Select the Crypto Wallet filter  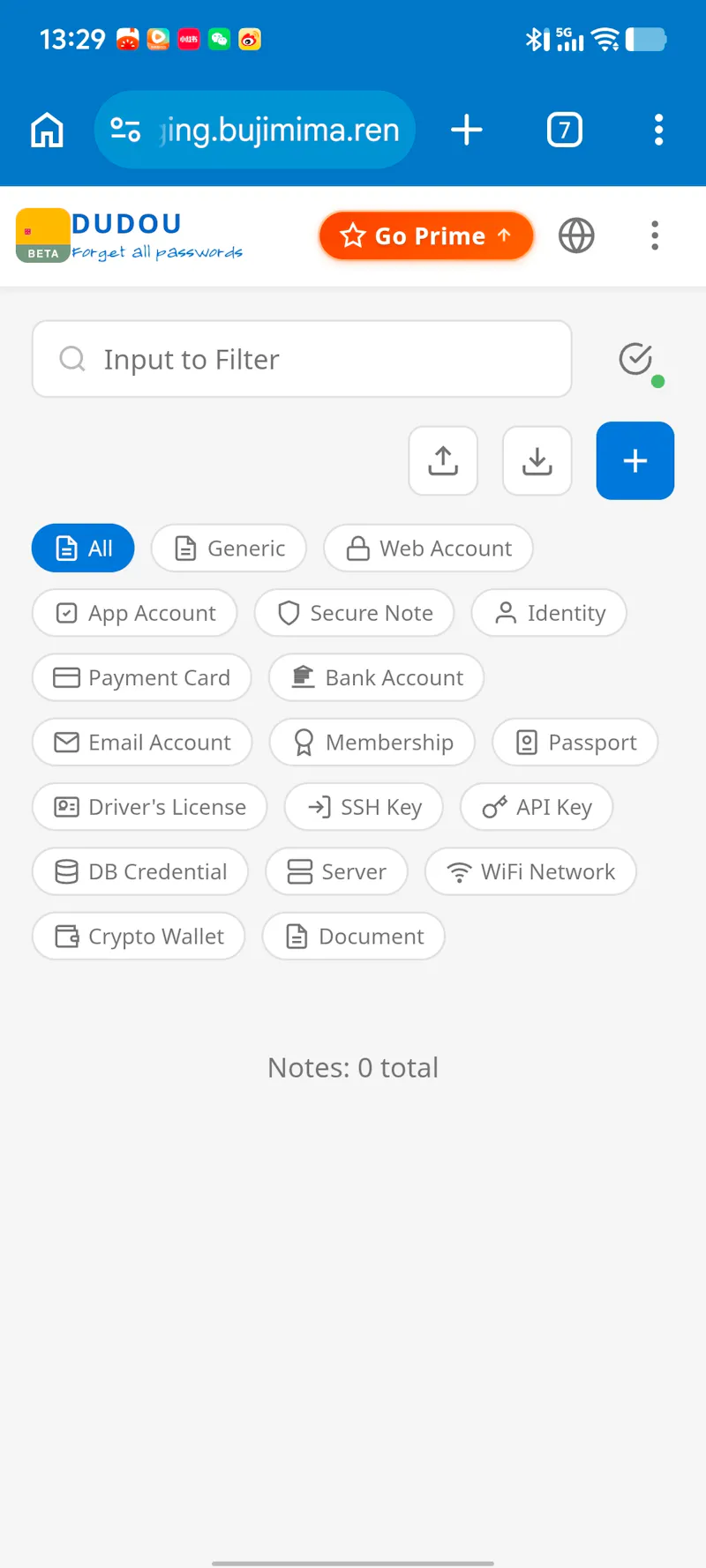pos(139,936)
